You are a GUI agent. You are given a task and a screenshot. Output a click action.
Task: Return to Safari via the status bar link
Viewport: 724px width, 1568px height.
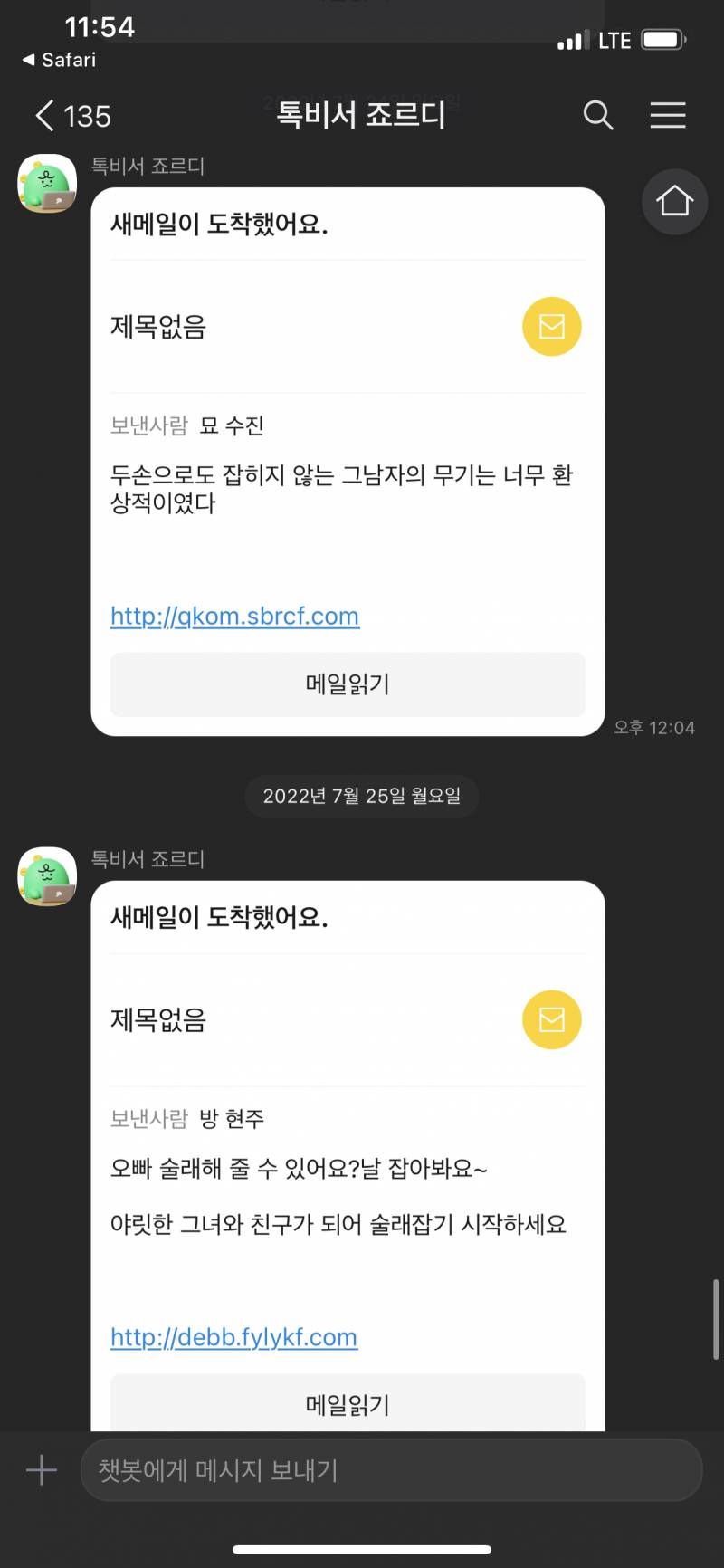click(57, 61)
